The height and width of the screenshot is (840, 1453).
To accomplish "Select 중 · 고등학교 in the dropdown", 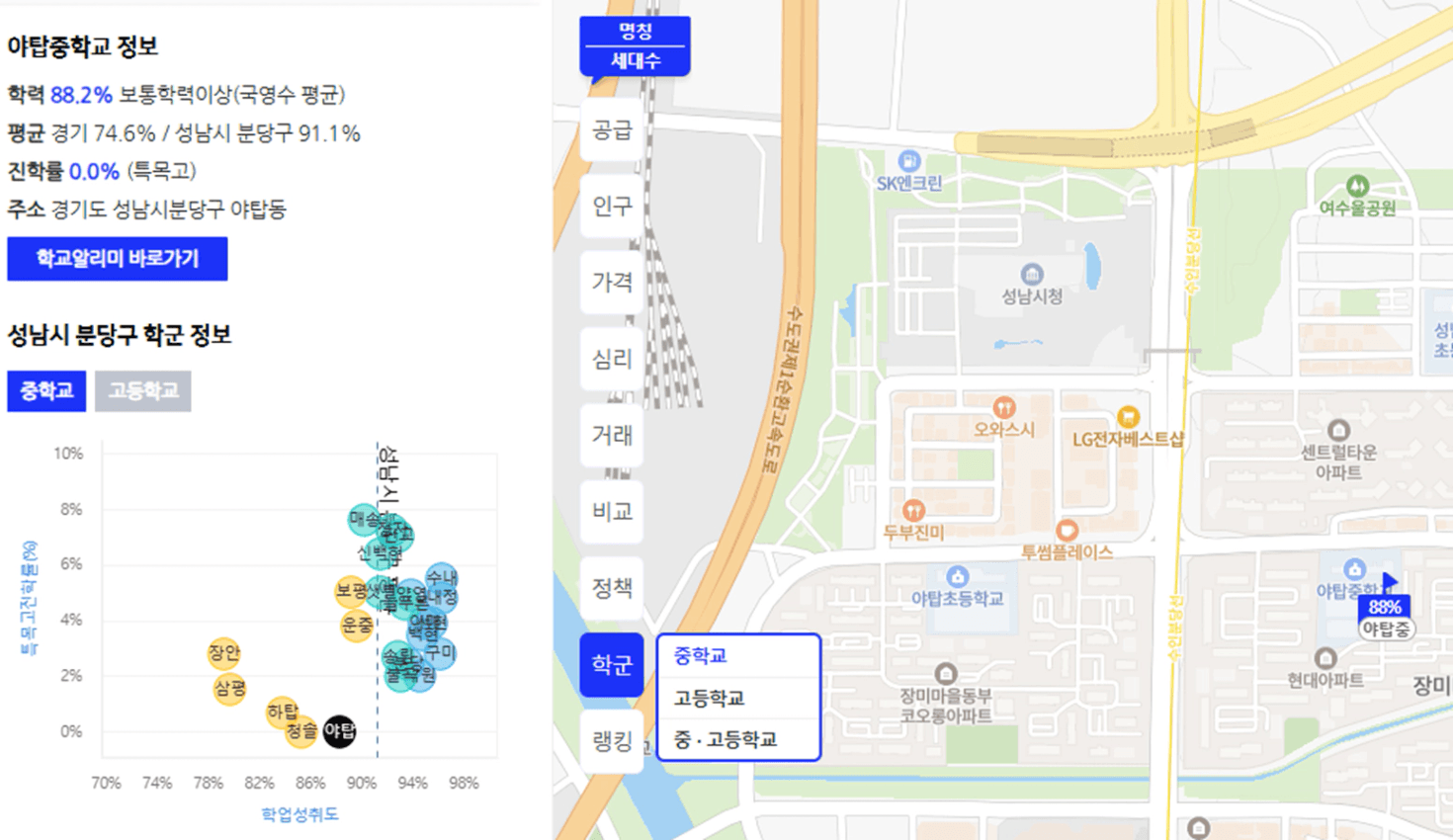I will (726, 739).
